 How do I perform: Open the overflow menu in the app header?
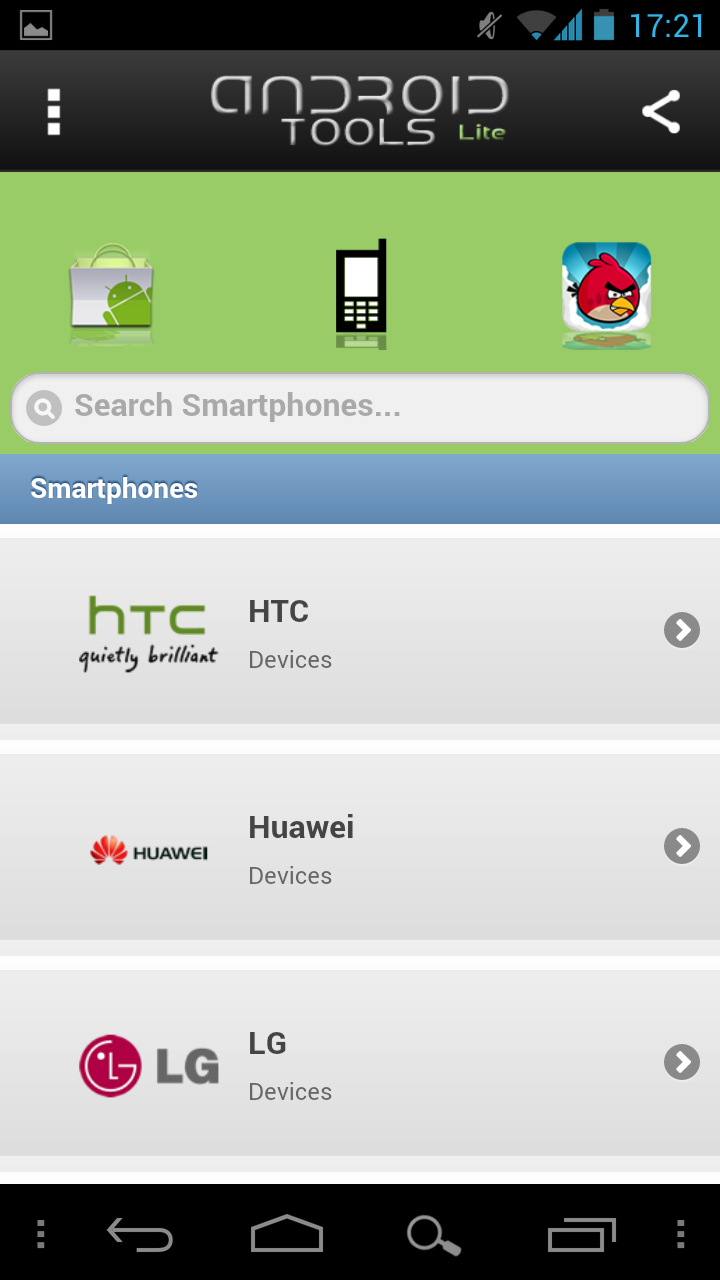[x=54, y=112]
